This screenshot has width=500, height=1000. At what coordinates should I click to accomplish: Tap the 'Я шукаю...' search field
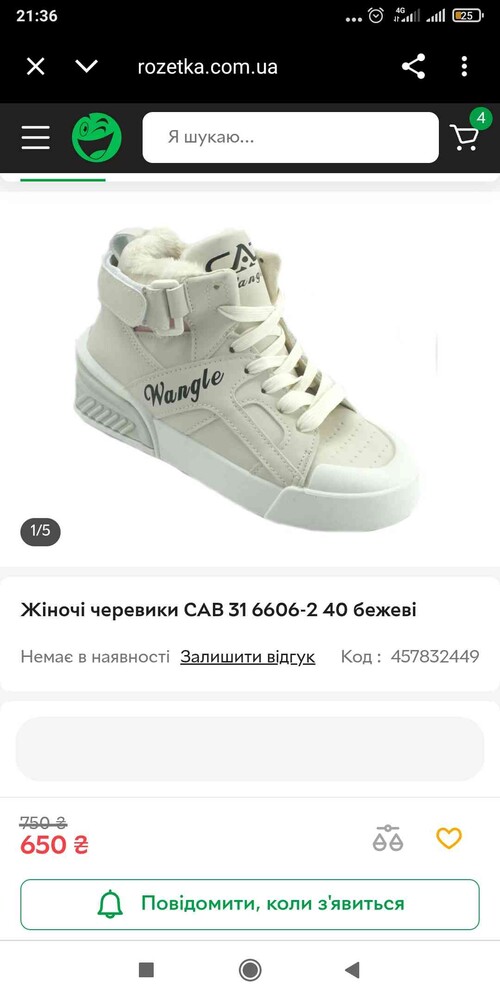[x=291, y=137]
